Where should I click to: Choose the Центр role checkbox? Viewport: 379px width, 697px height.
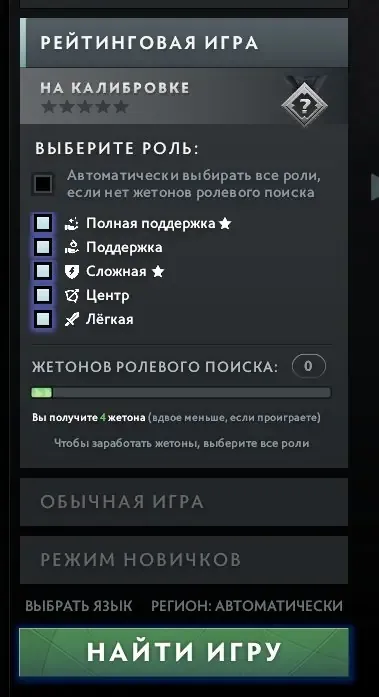tap(43, 295)
